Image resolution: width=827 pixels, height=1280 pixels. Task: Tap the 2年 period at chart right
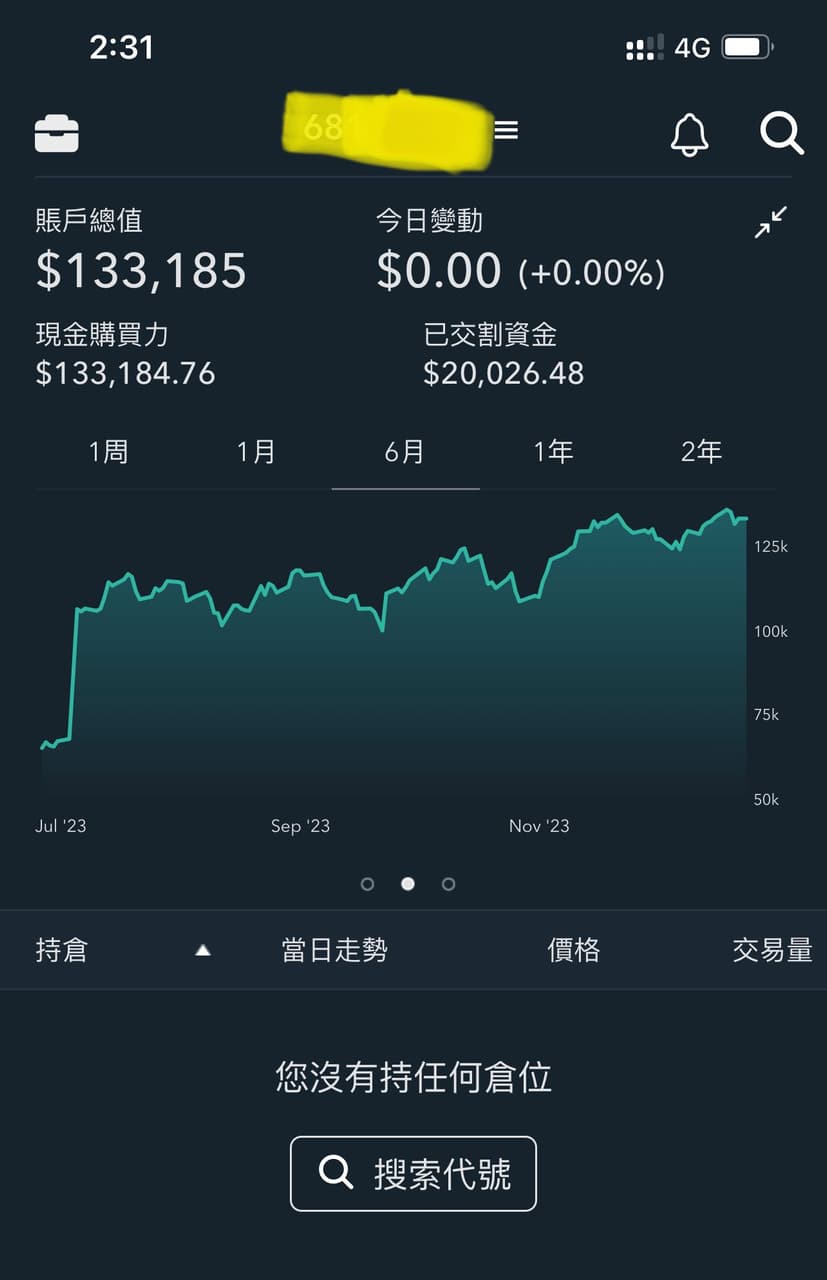(x=701, y=452)
